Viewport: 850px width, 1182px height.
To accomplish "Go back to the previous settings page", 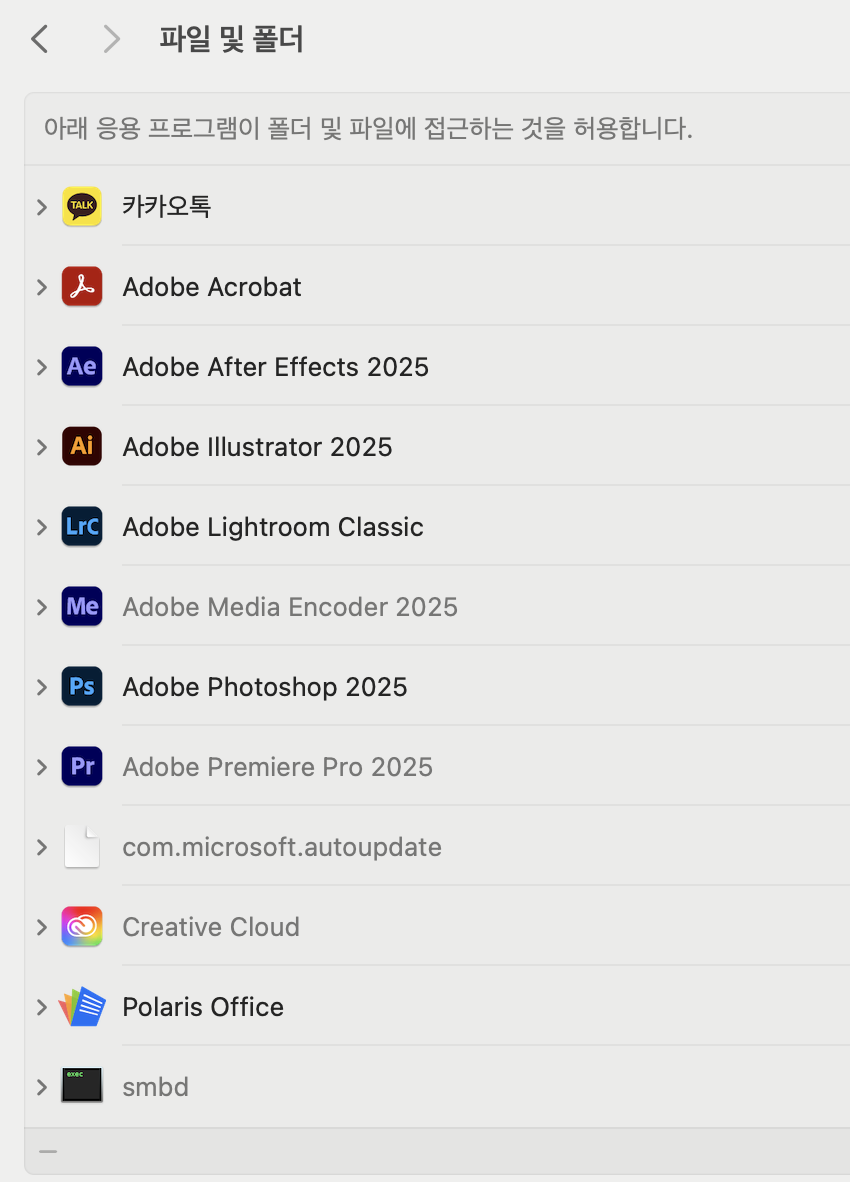I will click(x=40, y=40).
